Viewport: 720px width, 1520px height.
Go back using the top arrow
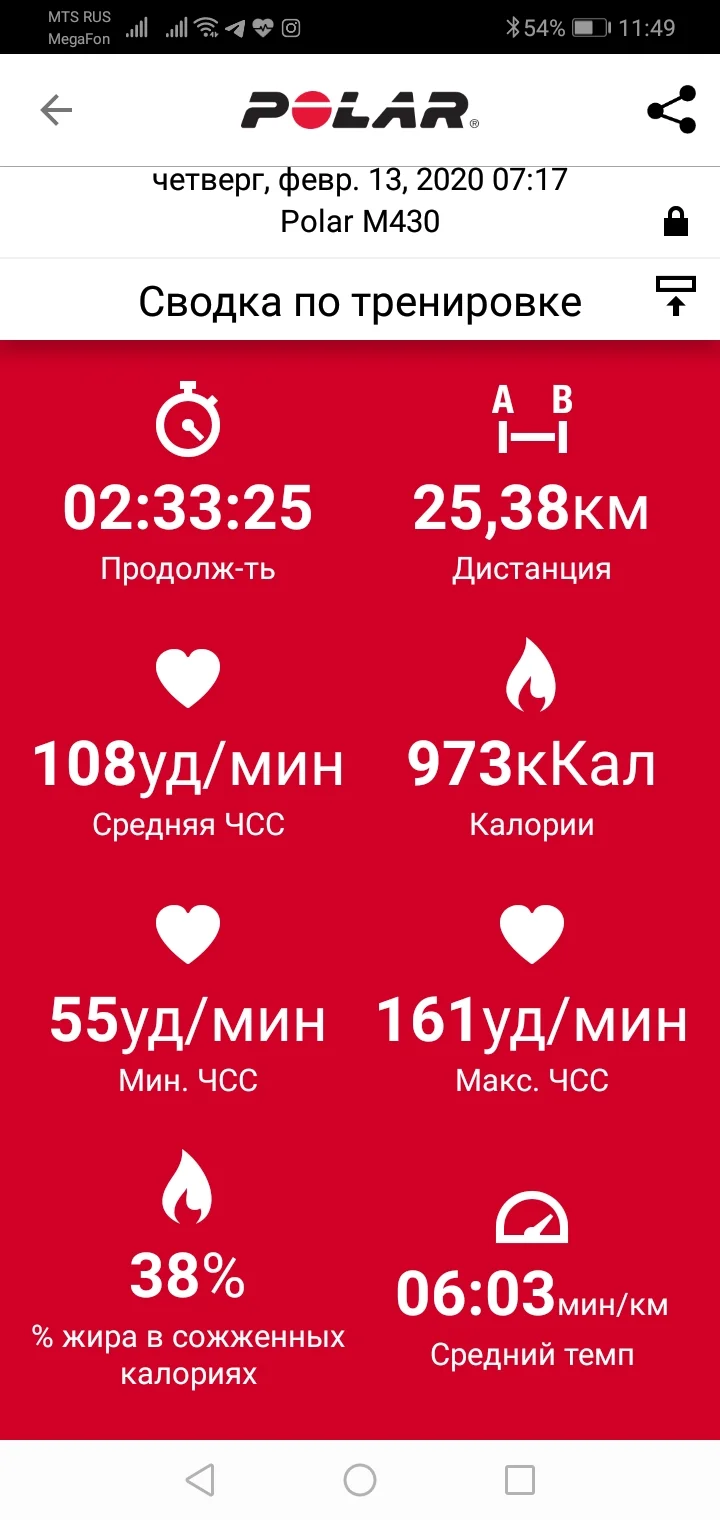(x=56, y=110)
